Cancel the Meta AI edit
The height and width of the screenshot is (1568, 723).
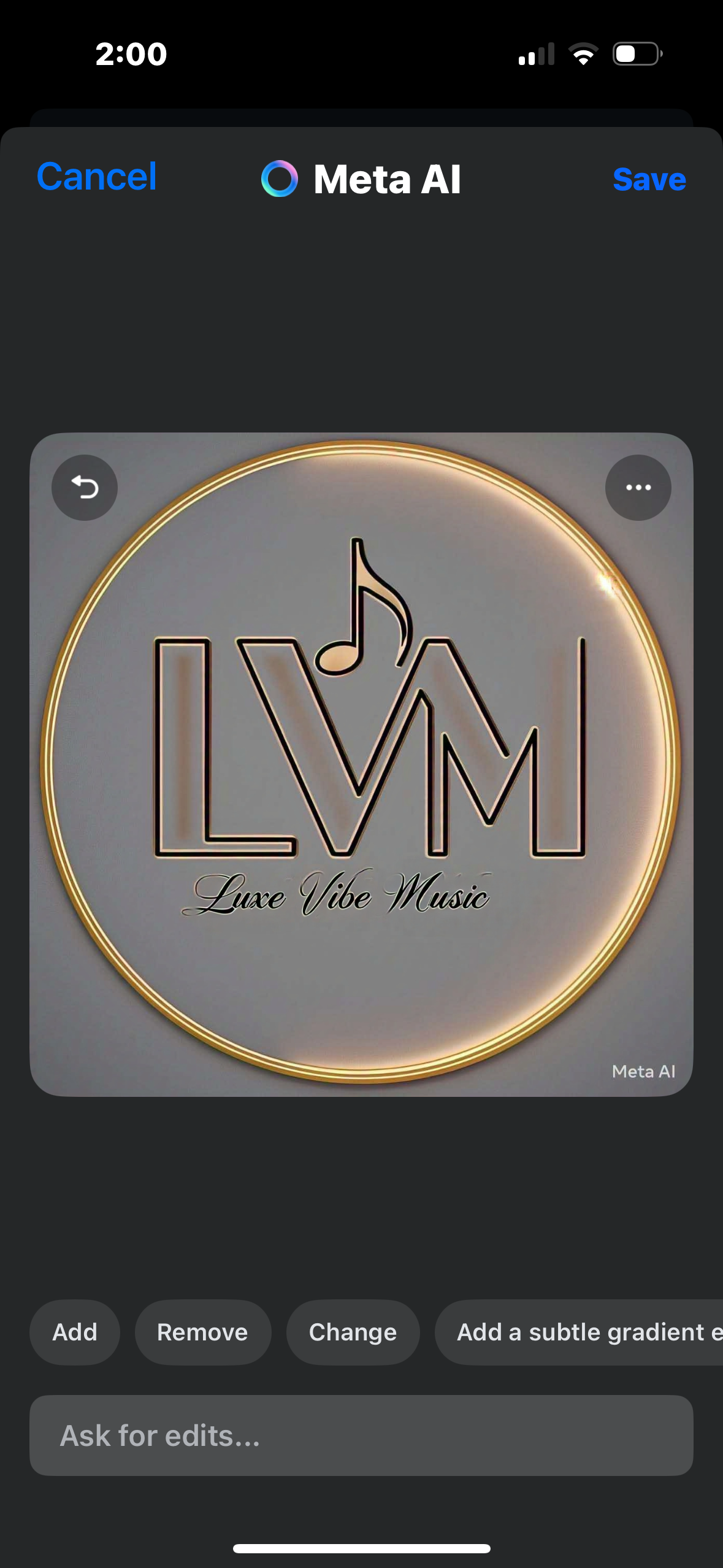click(x=96, y=178)
